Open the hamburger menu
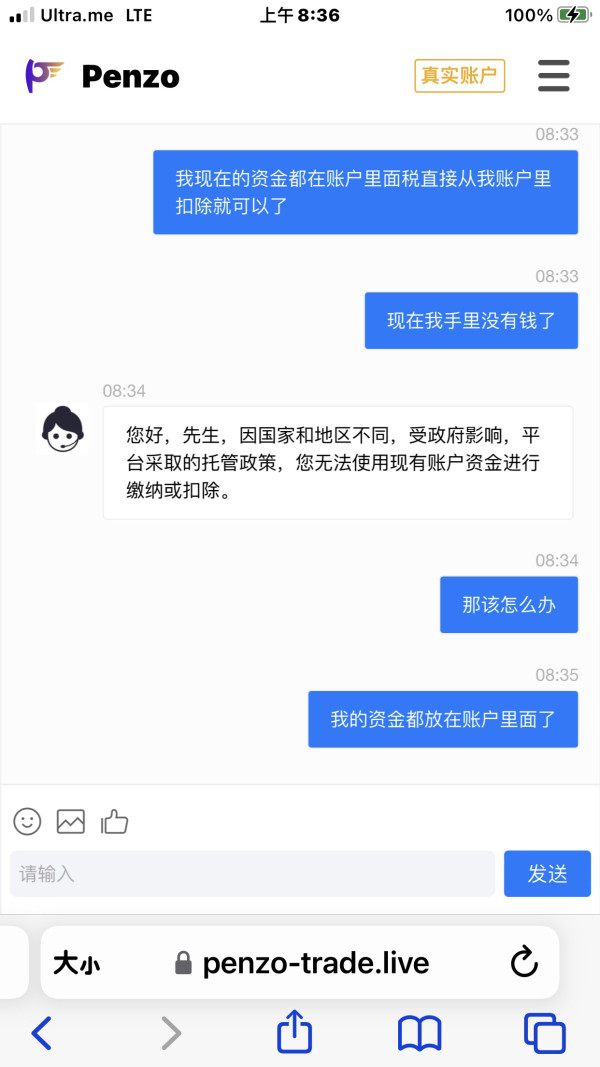The image size is (600, 1067). (554, 76)
